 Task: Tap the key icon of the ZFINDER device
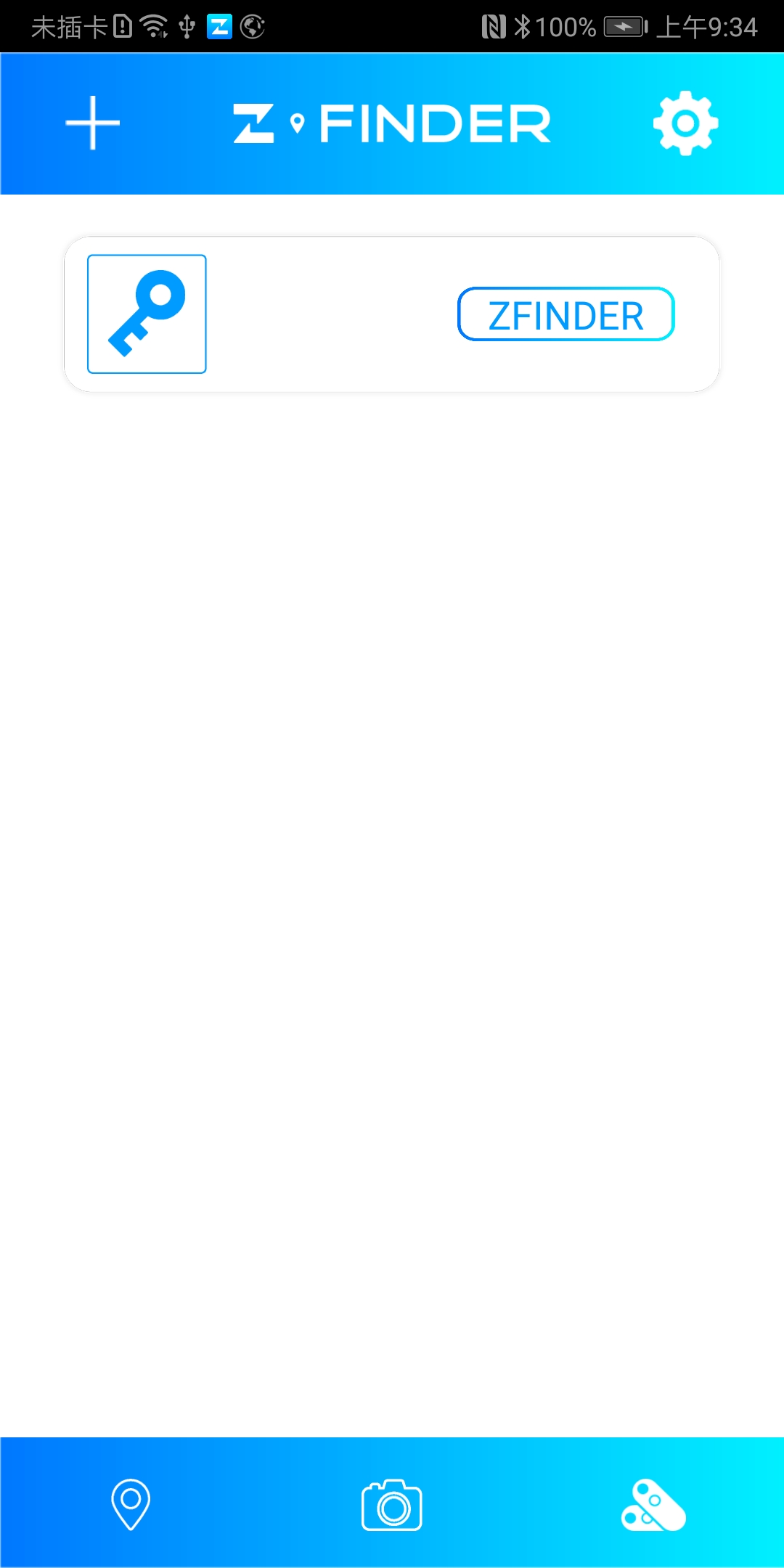[147, 314]
